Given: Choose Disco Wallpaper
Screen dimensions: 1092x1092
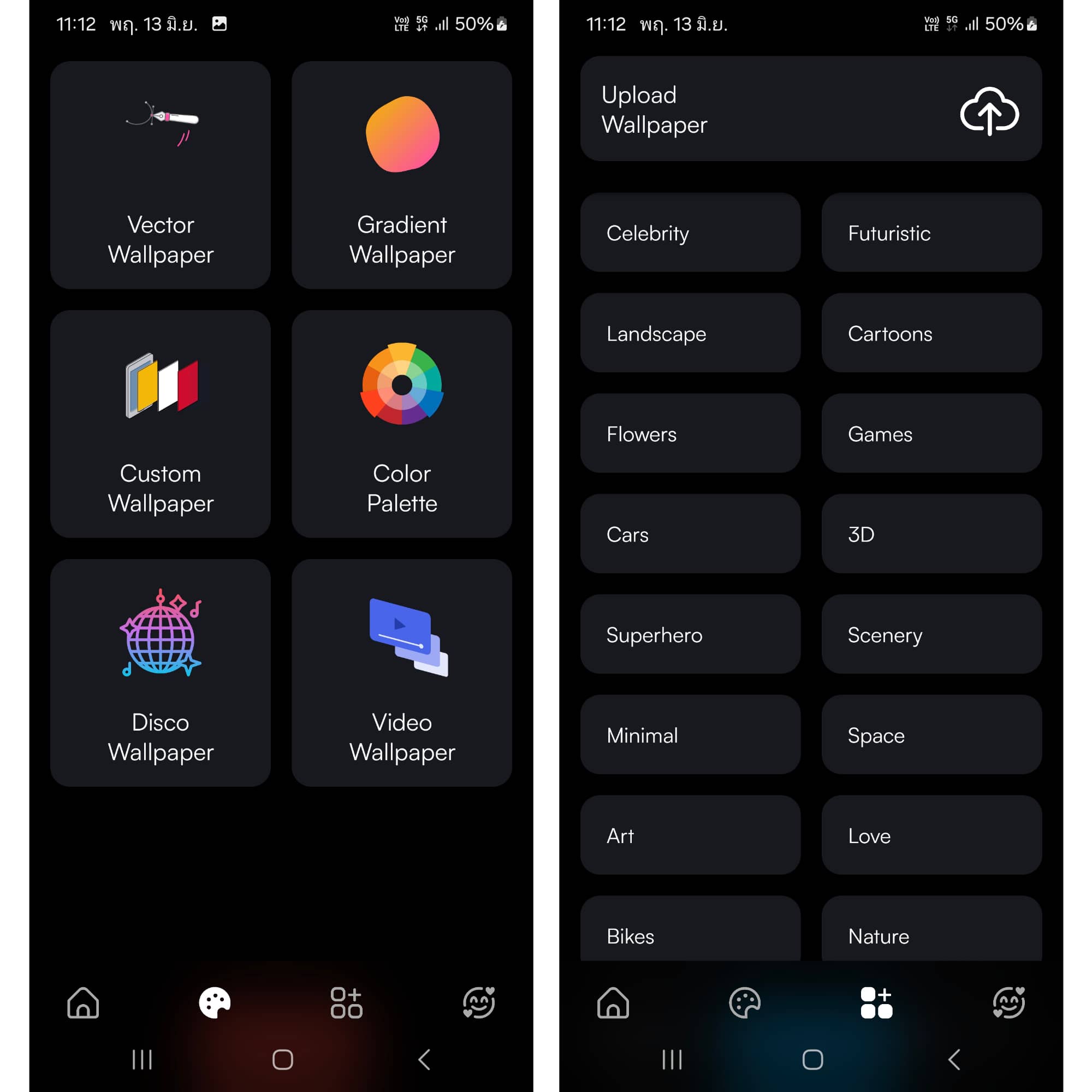Looking at the screenshot, I should pyautogui.click(x=161, y=673).
